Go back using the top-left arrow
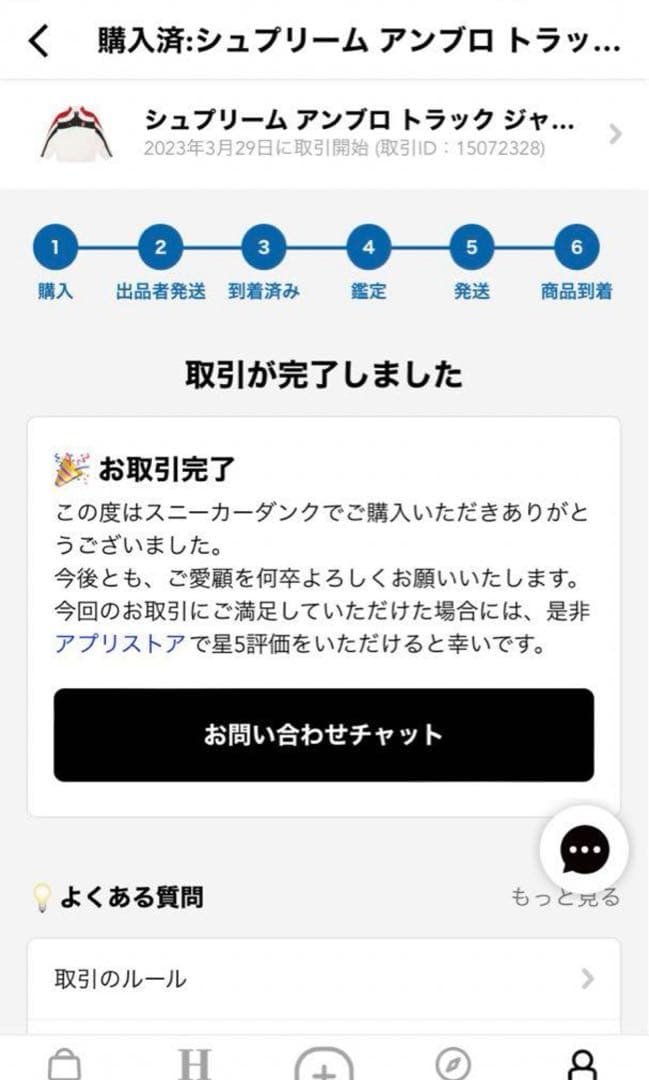The width and height of the screenshot is (649, 1080). click(x=38, y=41)
